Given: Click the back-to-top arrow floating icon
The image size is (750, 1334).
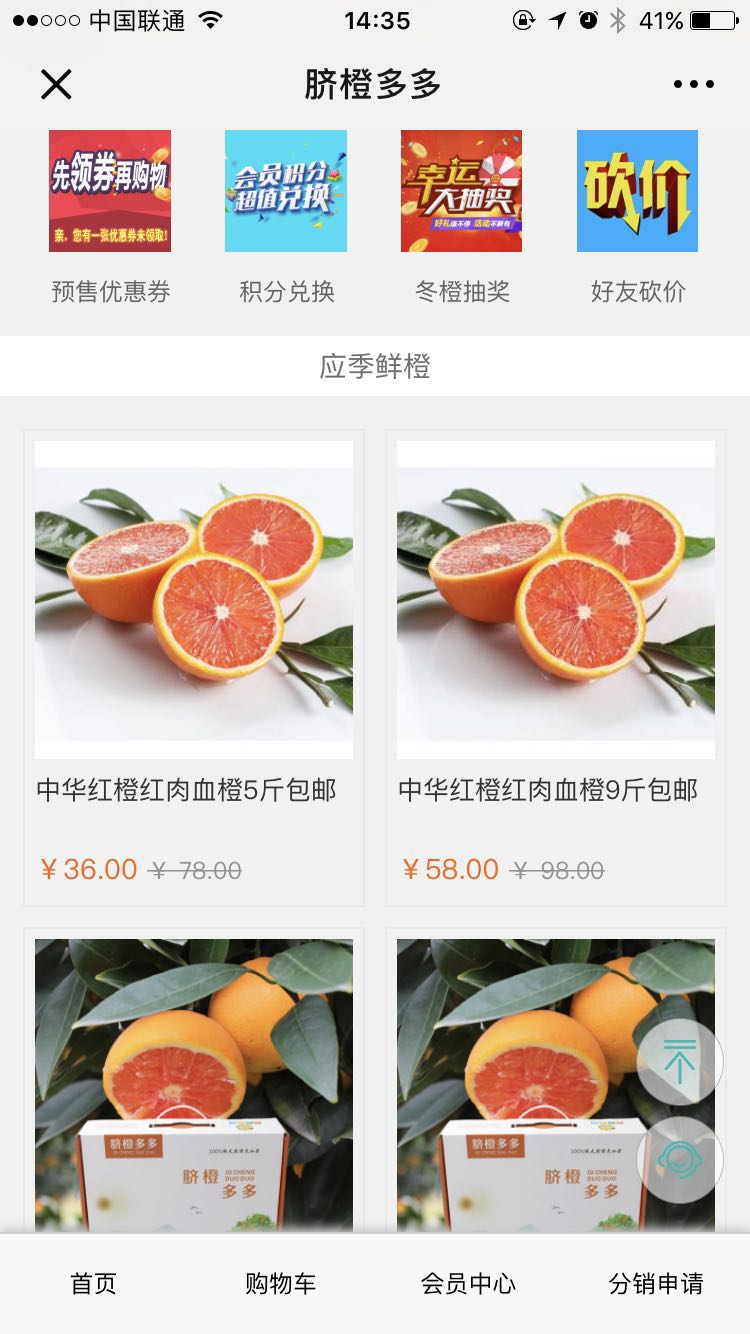Looking at the screenshot, I should pos(679,1062).
